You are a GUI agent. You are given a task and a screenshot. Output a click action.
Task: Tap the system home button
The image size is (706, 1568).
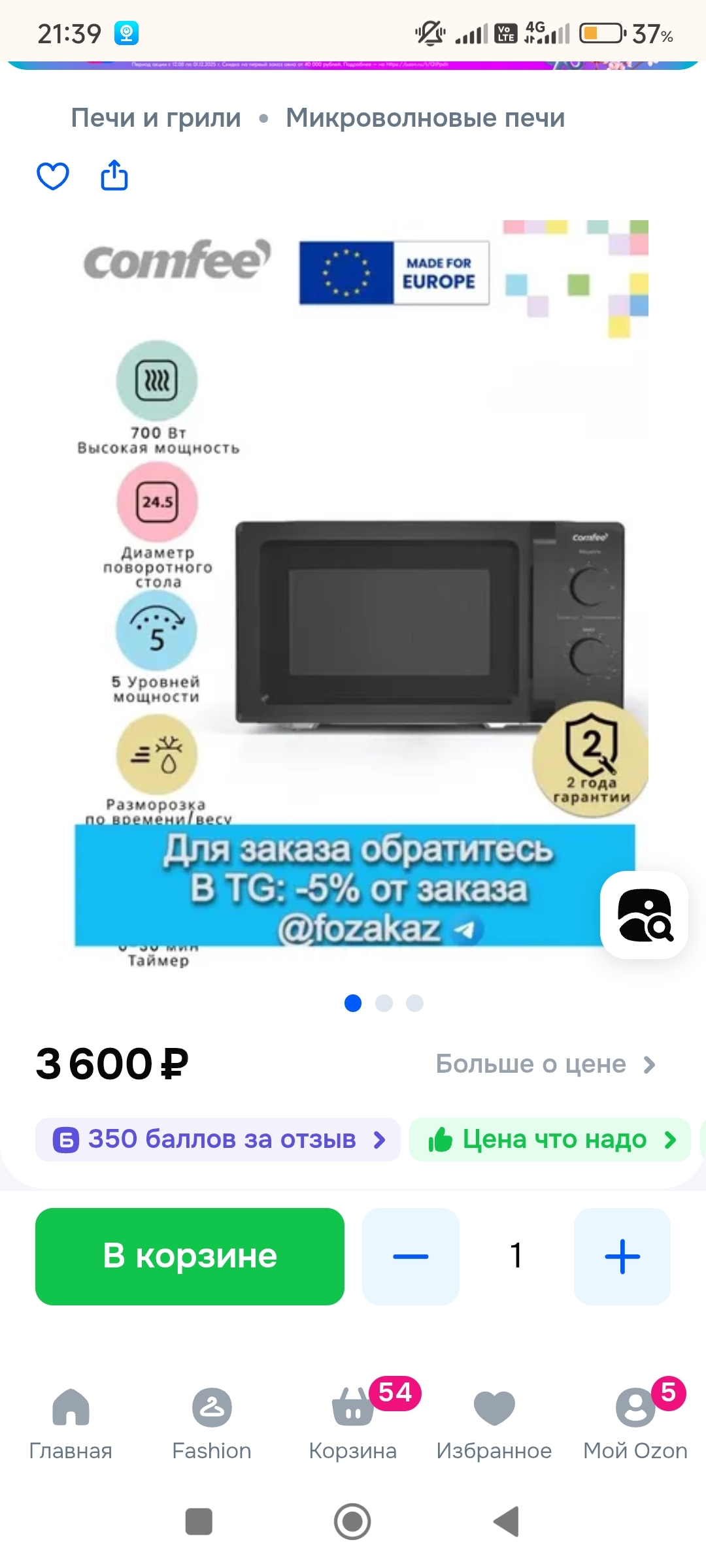(x=352, y=1522)
